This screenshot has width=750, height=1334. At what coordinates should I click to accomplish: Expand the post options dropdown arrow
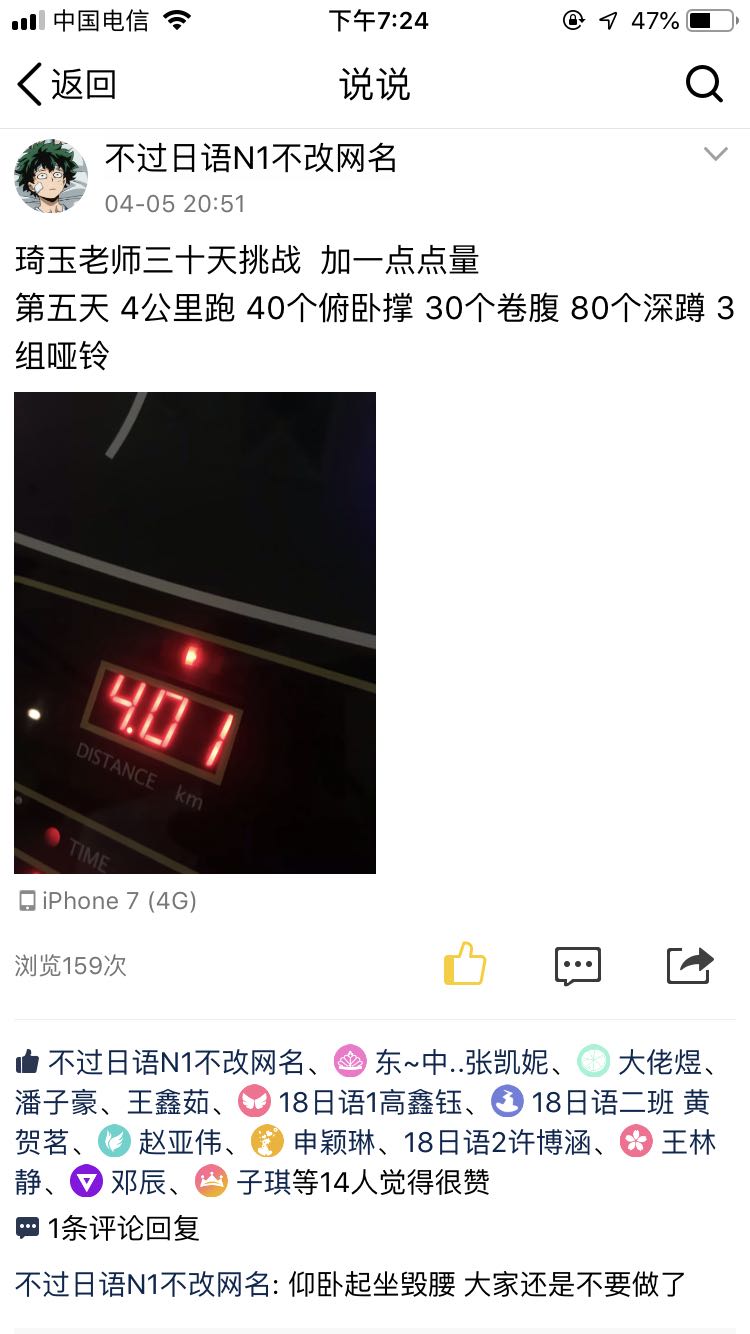pos(715,154)
